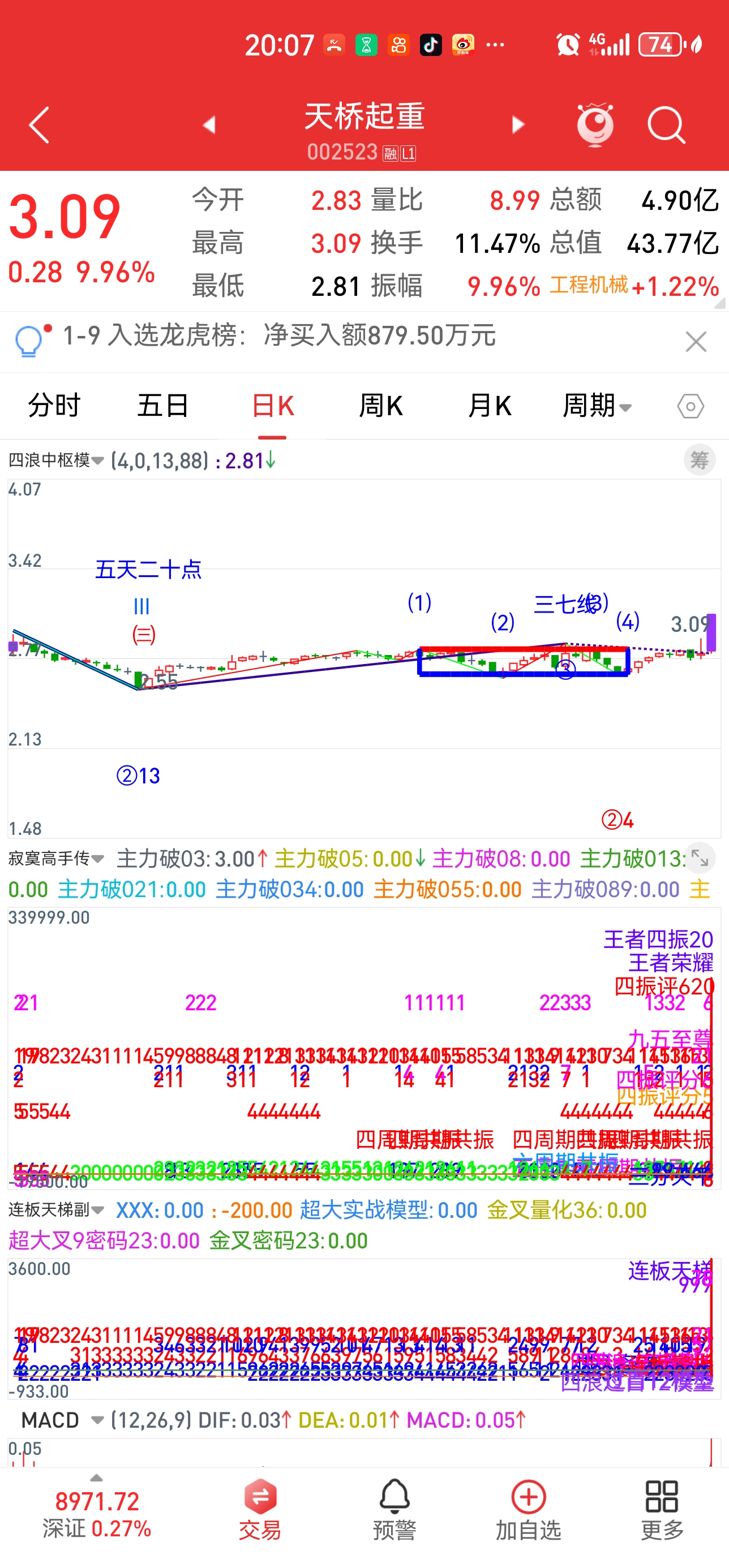Select the 日K chart tab
The image size is (729, 1568).
click(x=272, y=406)
